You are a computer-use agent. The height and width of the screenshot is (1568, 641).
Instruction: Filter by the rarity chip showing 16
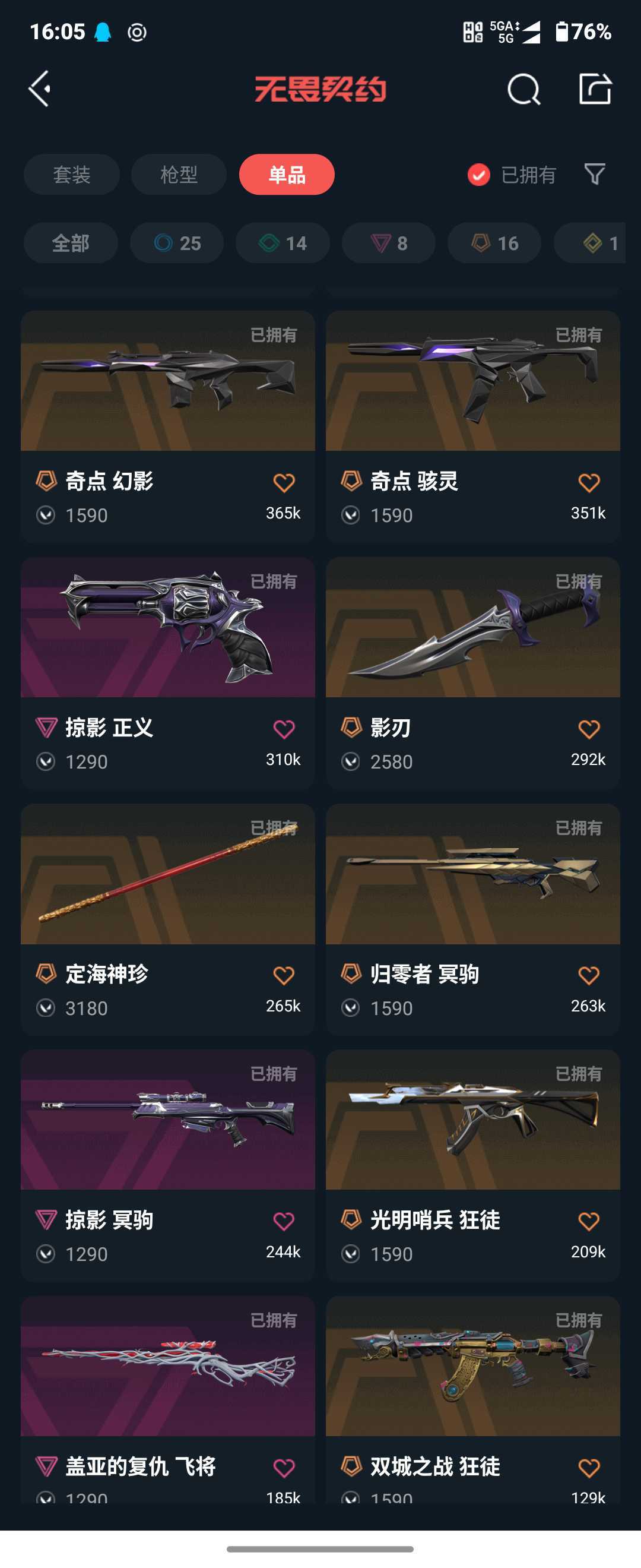(x=494, y=243)
